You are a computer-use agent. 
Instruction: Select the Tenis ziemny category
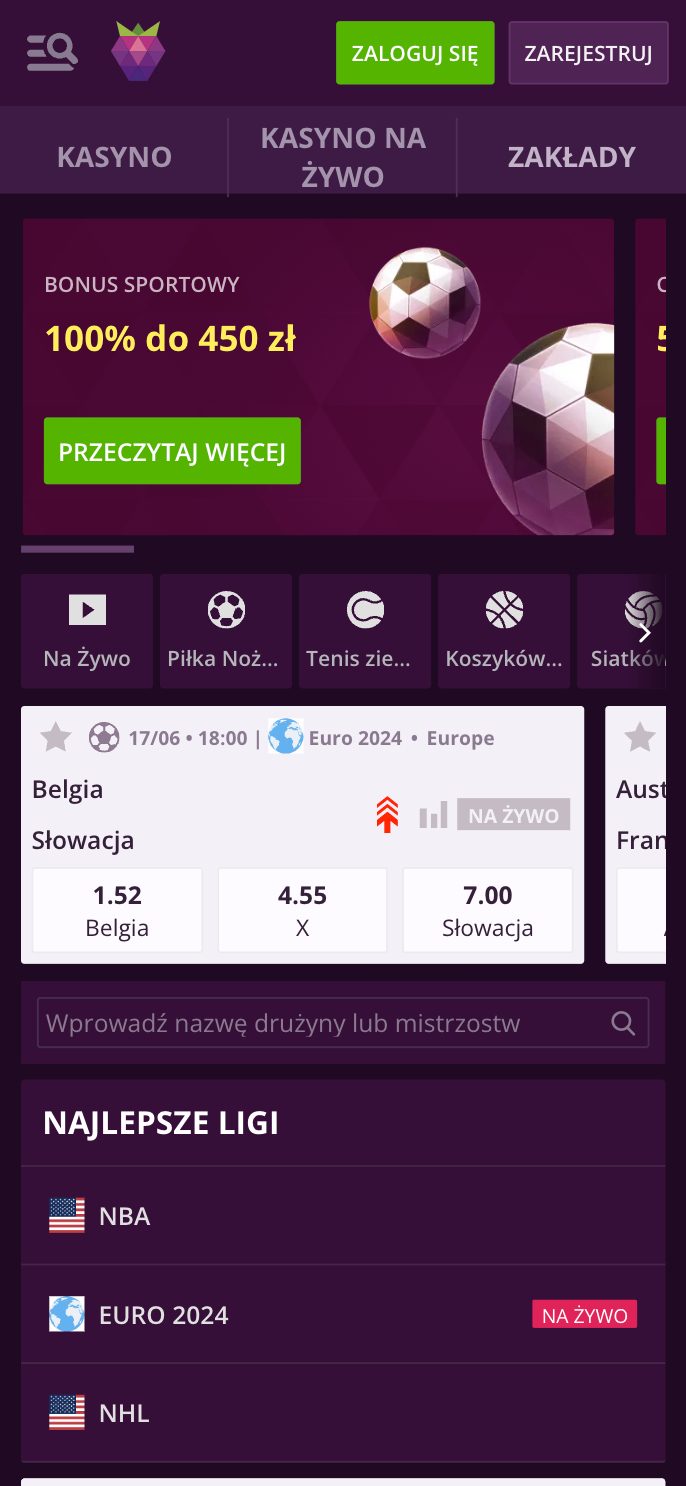[365, 631]
